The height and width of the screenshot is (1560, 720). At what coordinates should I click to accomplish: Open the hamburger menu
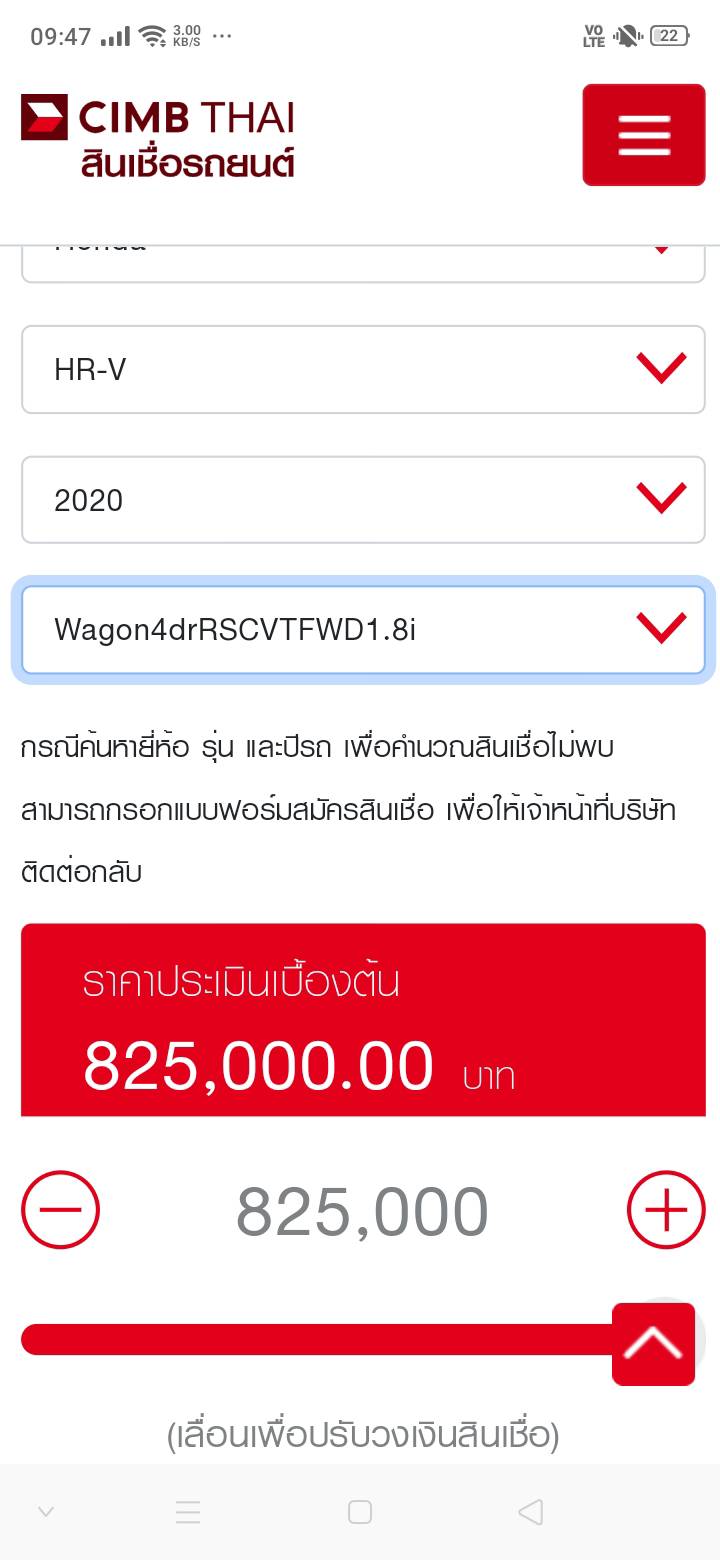[644, 135]
